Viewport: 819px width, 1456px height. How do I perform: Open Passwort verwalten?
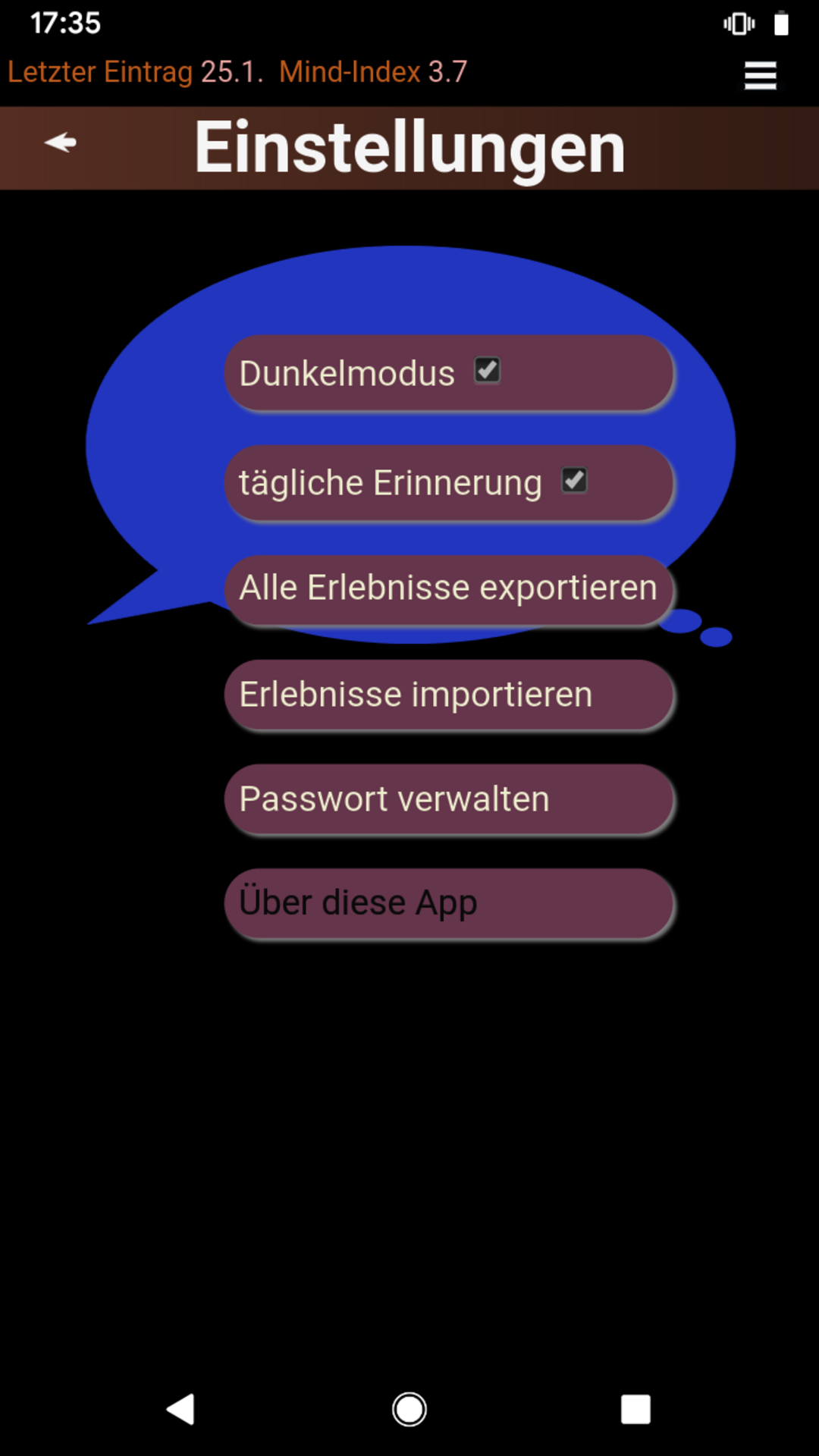[448, 799]
